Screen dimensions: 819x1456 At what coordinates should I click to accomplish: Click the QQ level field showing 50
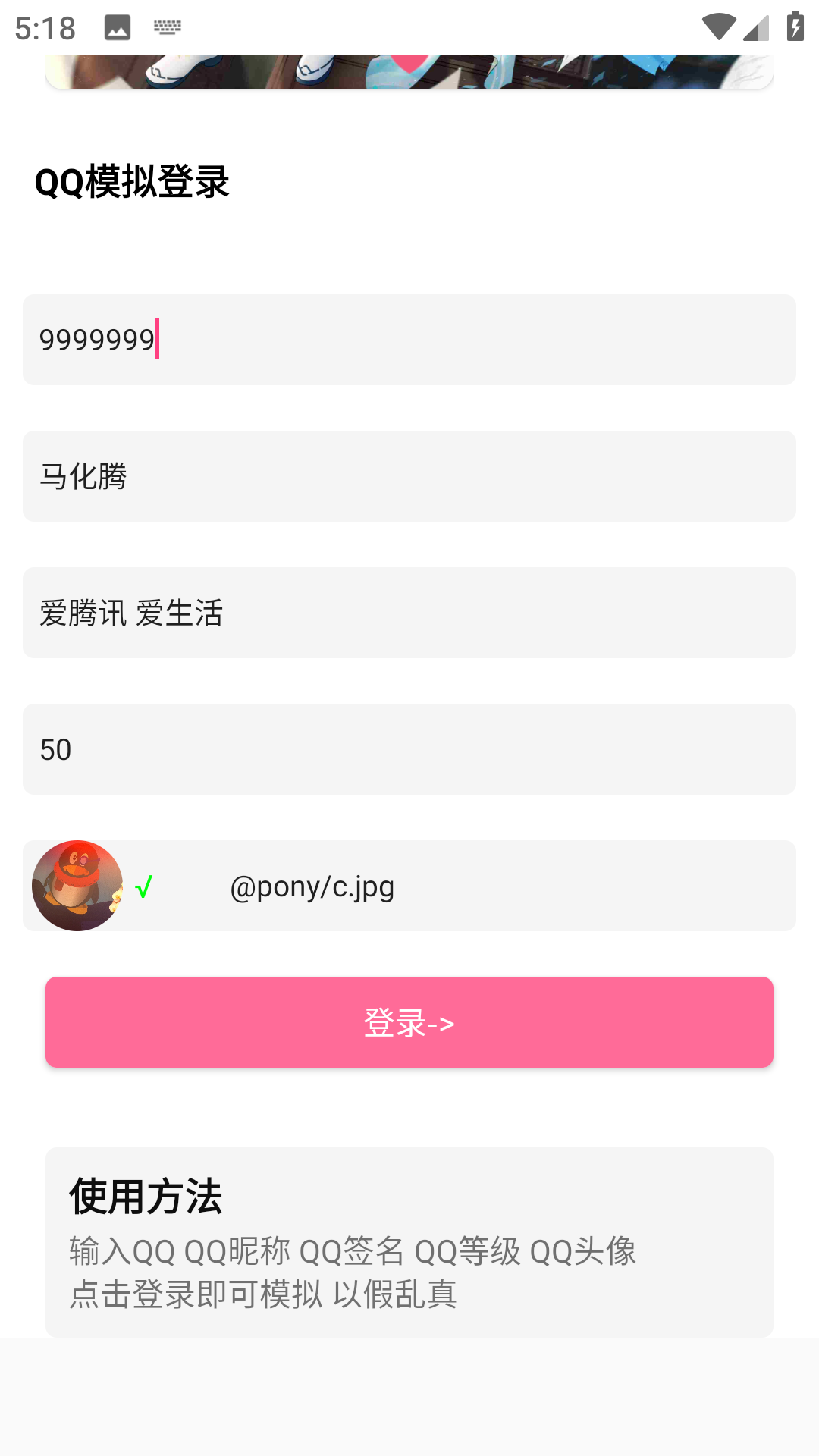tap(409, 749)
